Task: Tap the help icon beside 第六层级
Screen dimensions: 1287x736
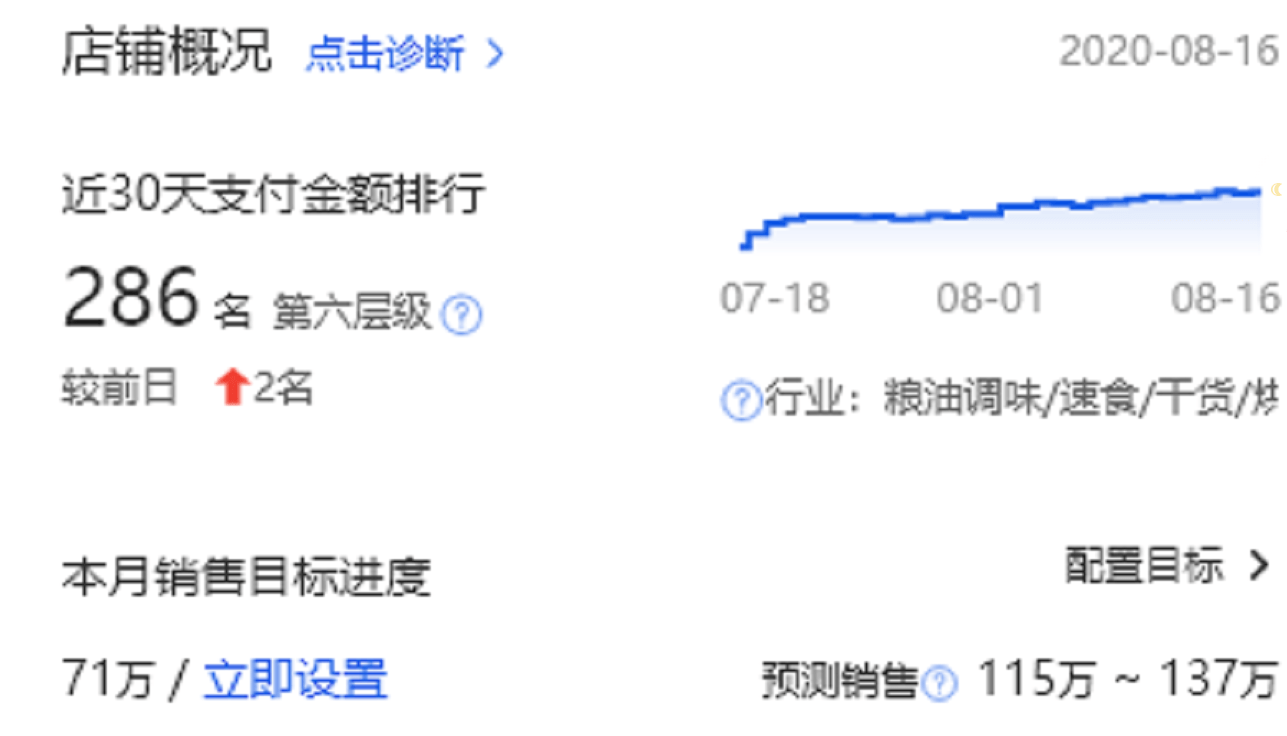Action: (x=461, y=317)
